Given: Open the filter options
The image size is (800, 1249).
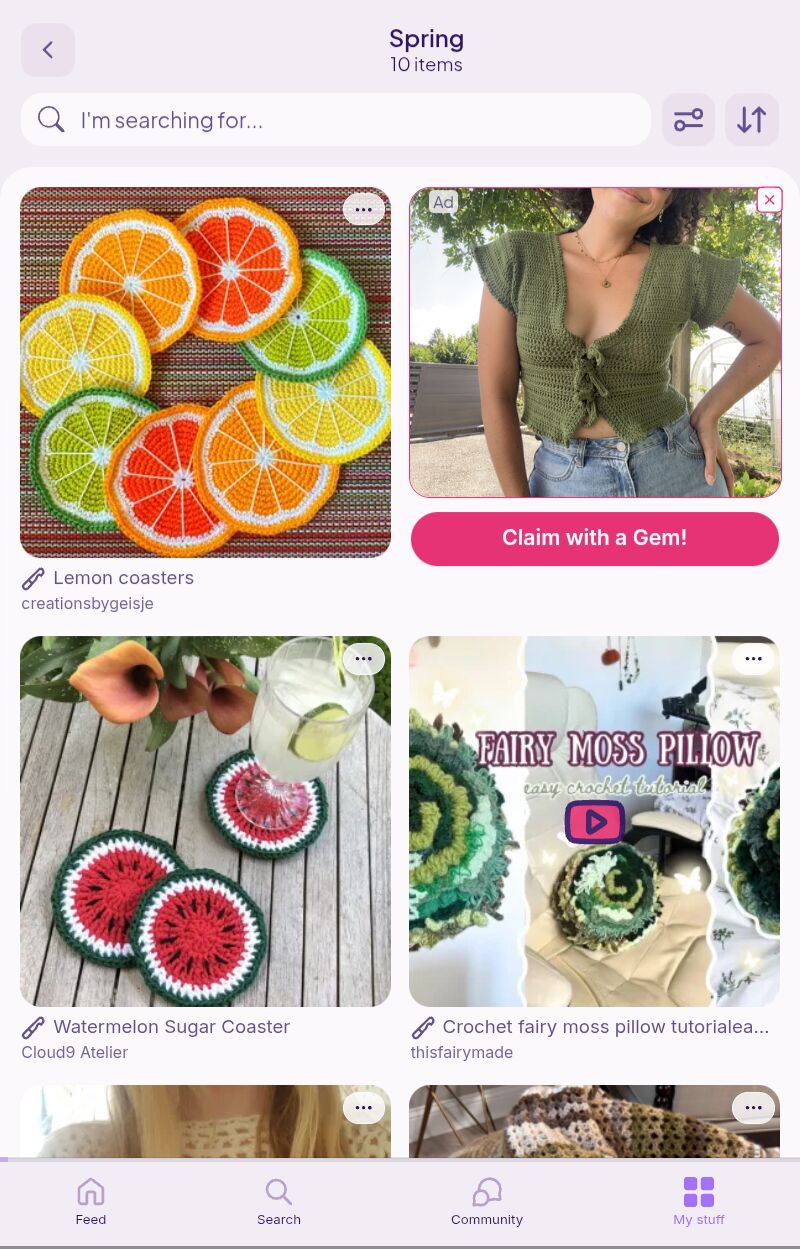Looking at the screenshot, I should pos(688,120).
